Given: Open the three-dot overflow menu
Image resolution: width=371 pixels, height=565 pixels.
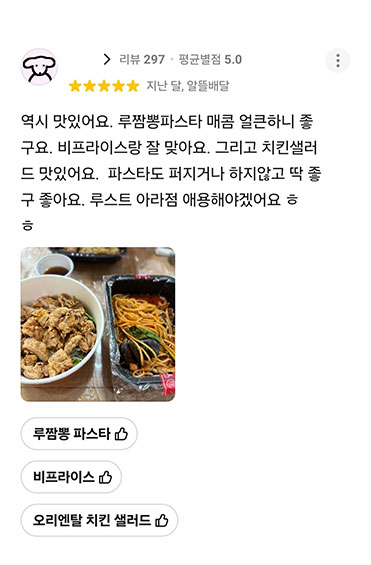Looking at the screenshot, I should pos(338,61).
